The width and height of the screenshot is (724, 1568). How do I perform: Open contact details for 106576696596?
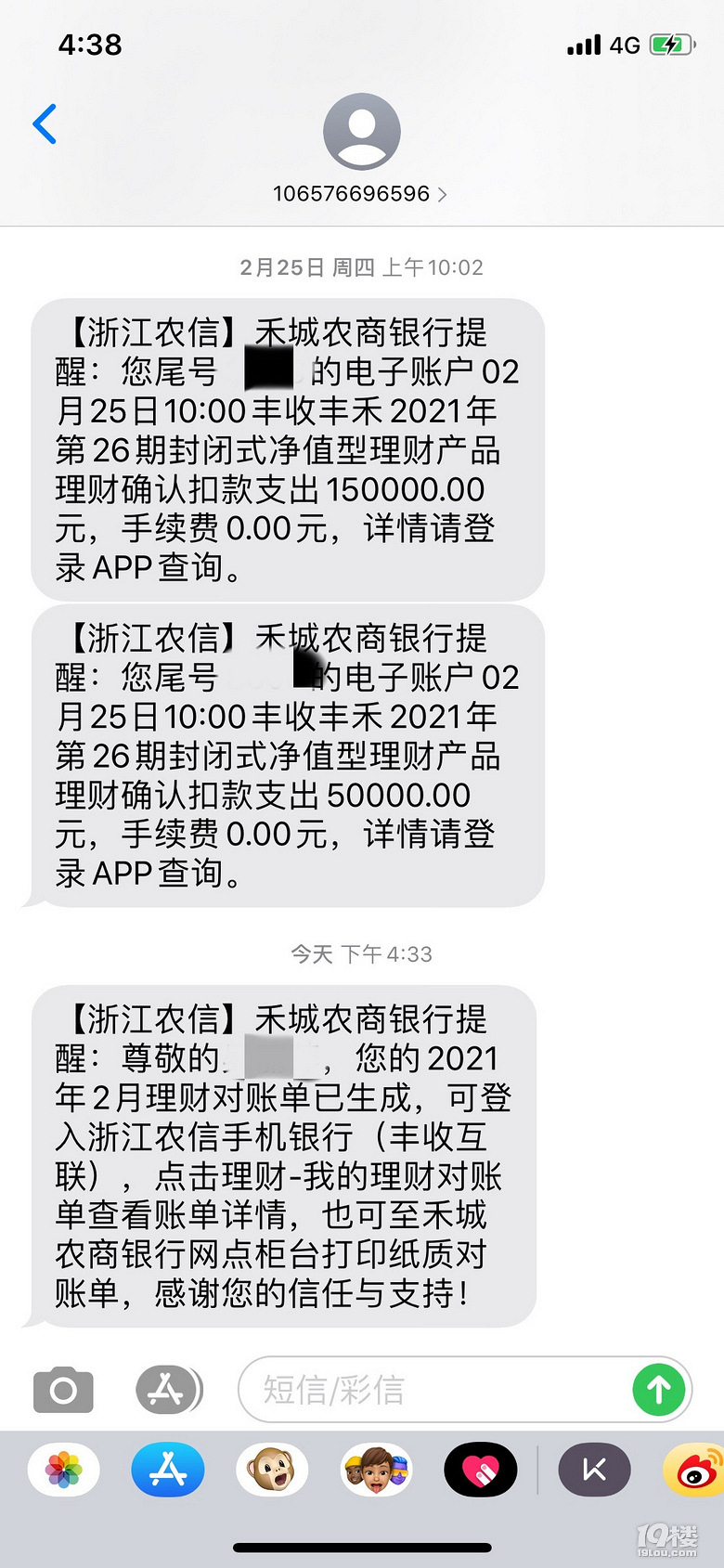click(x=360, y=193)
